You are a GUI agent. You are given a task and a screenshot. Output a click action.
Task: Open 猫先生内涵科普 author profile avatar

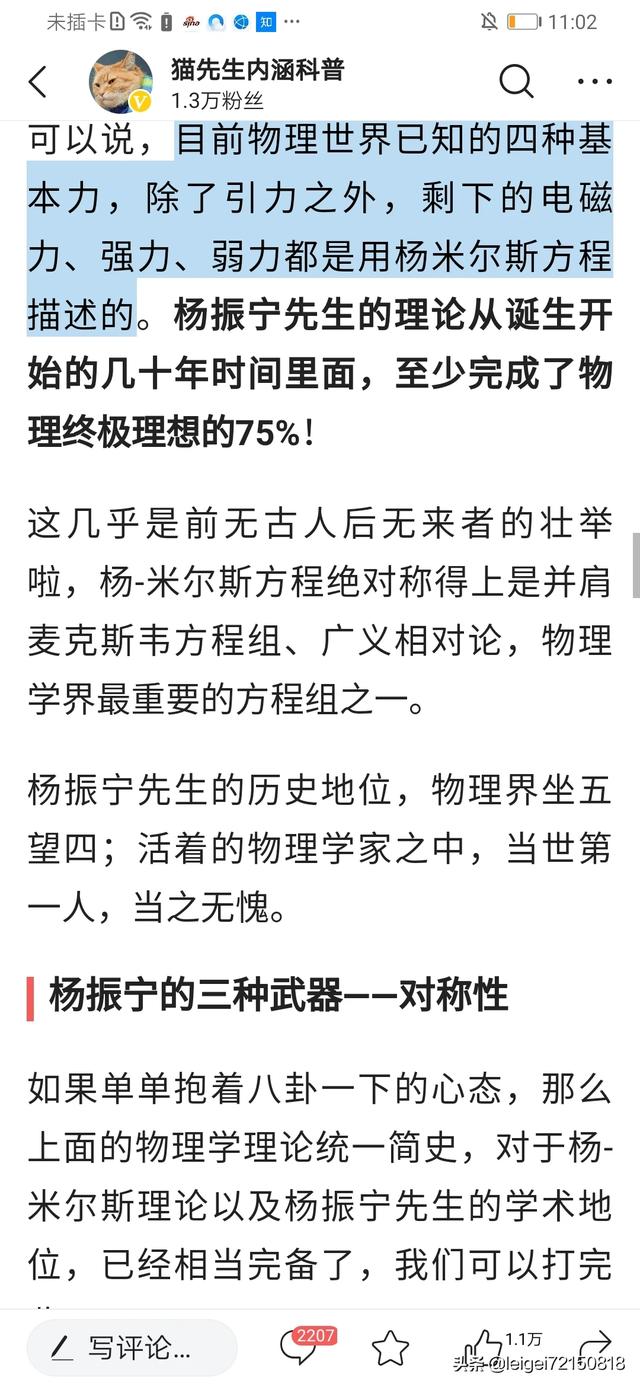pyautogui.click(x=121, y=82)
